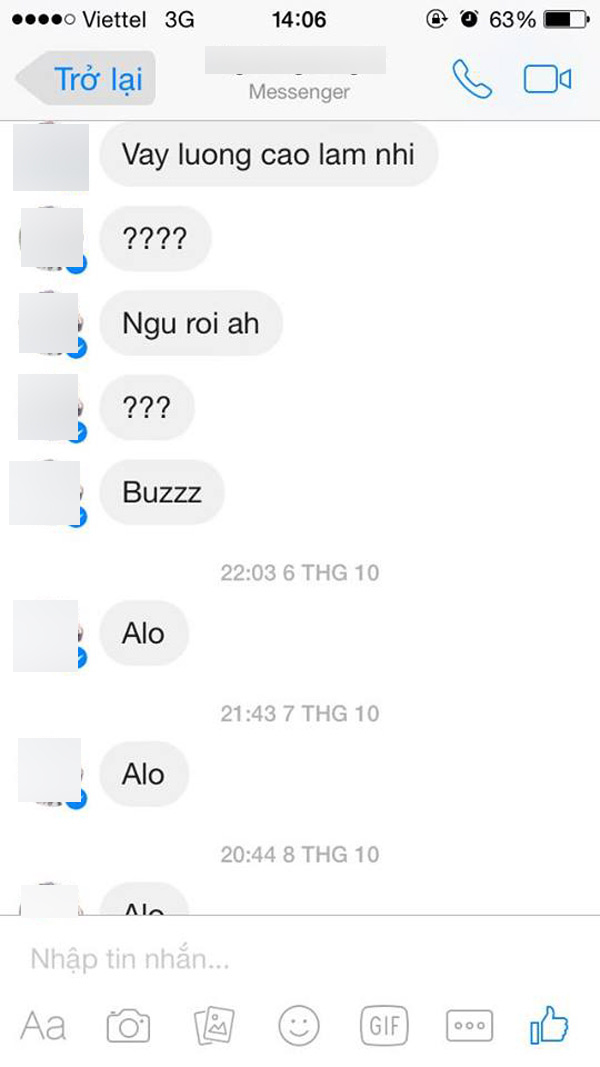Open the GIF picker

(384, 1025)
